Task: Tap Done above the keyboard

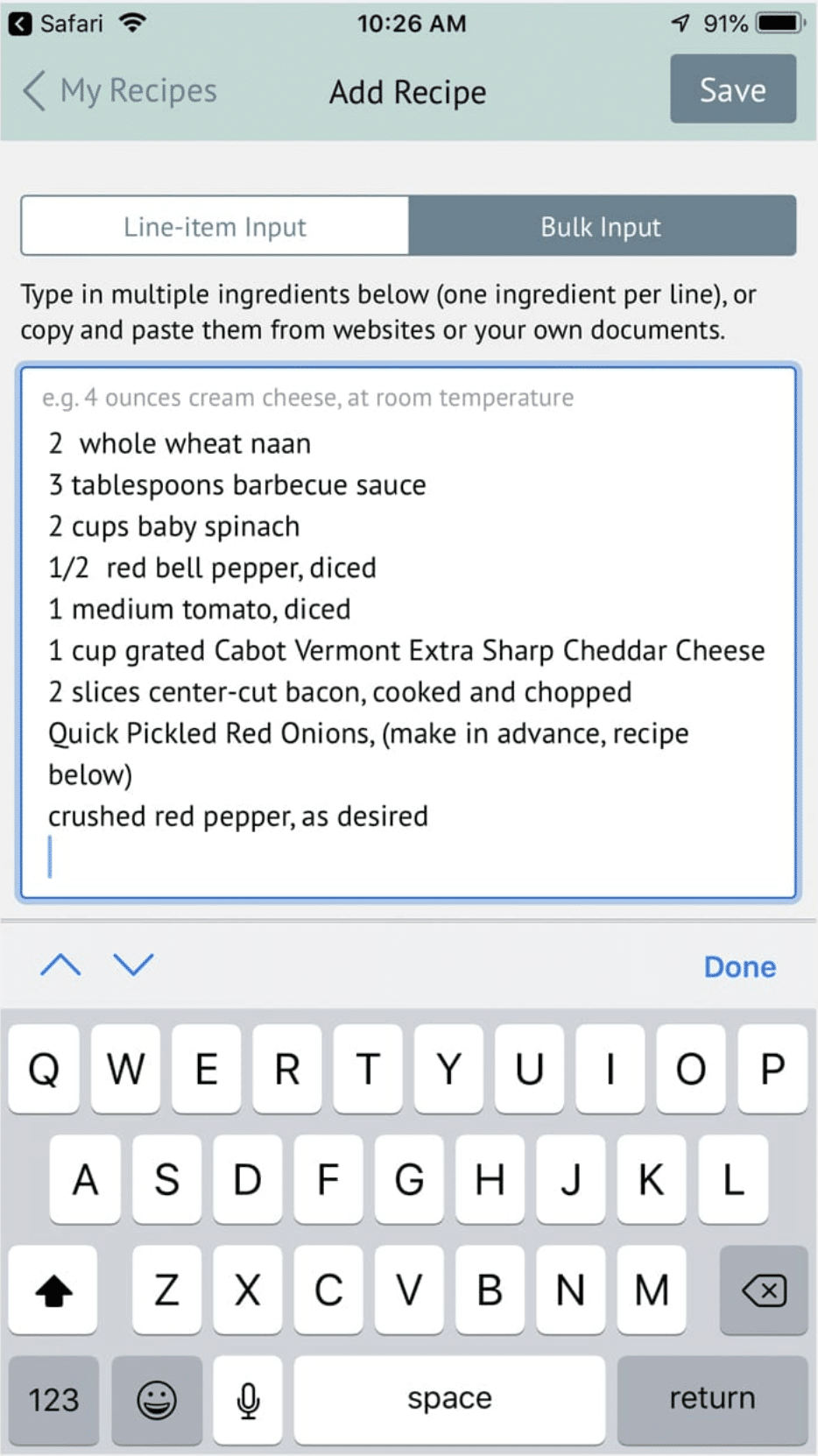Action: click(x=739, y=967)
